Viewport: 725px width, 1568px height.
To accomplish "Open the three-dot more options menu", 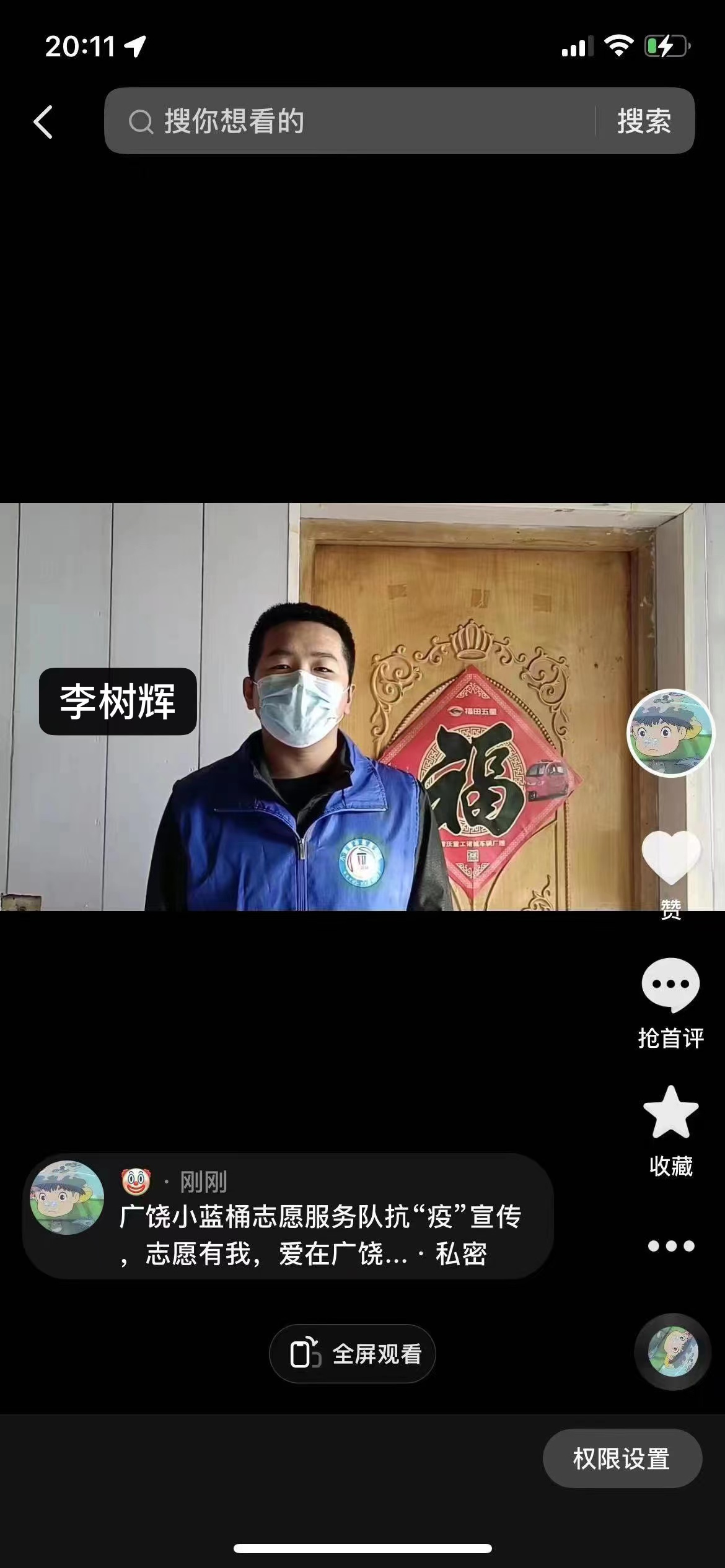I will click(670, 1245).
